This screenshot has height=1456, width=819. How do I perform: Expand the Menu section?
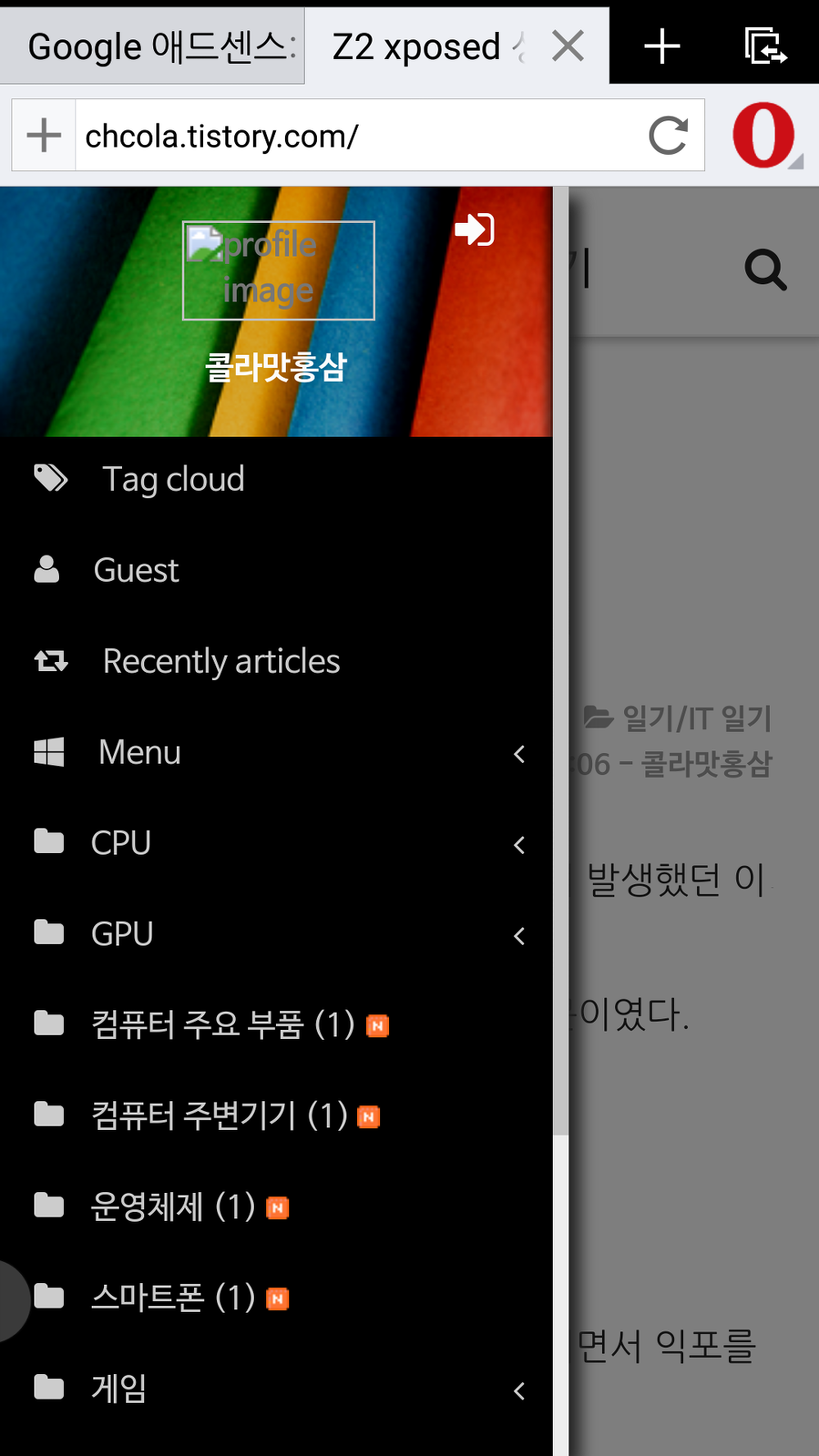click(518, 753)
